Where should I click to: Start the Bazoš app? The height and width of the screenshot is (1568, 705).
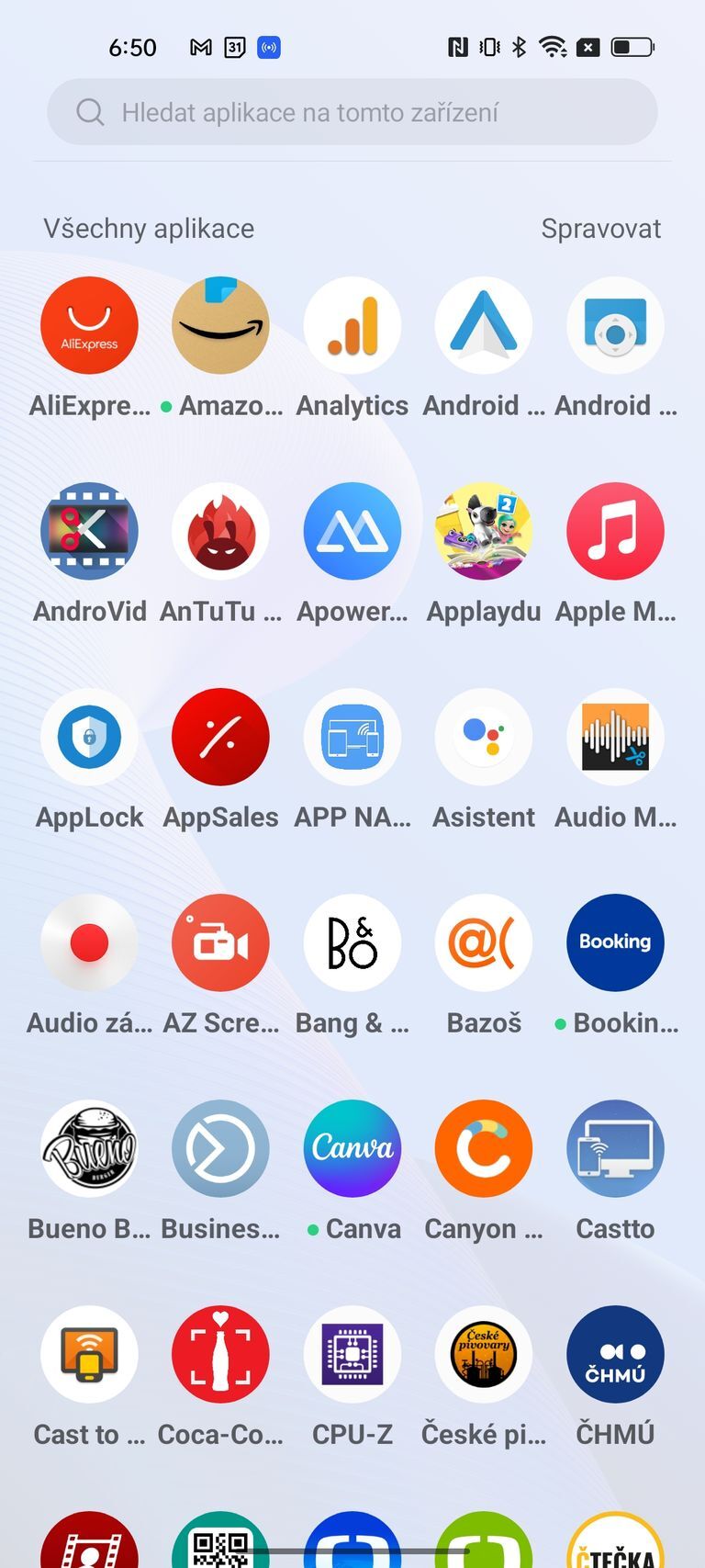483,943
